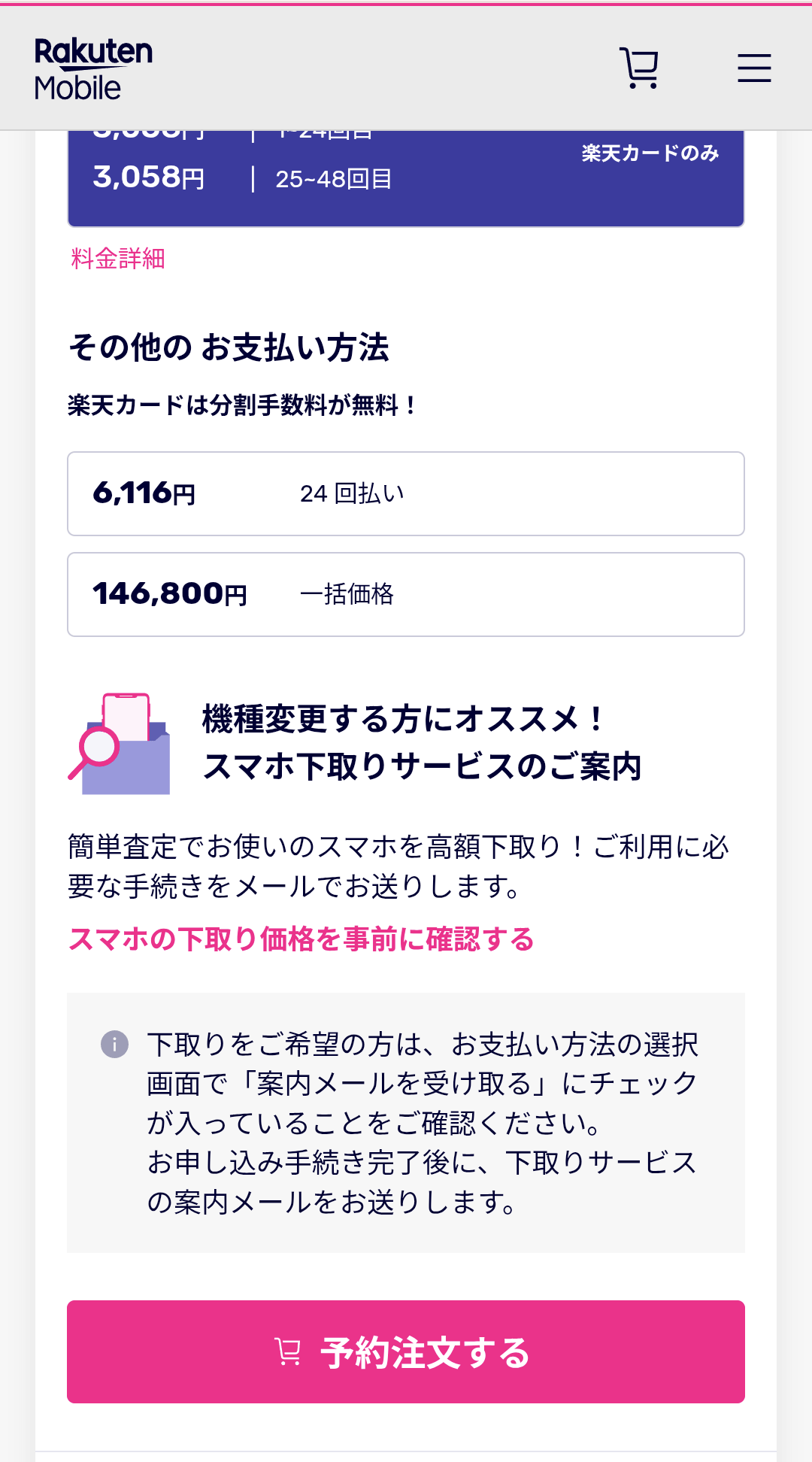Screen dimensions: 812x1462
Task: Select the 一括価格 146,800円 option
Action: click(406, 595)
